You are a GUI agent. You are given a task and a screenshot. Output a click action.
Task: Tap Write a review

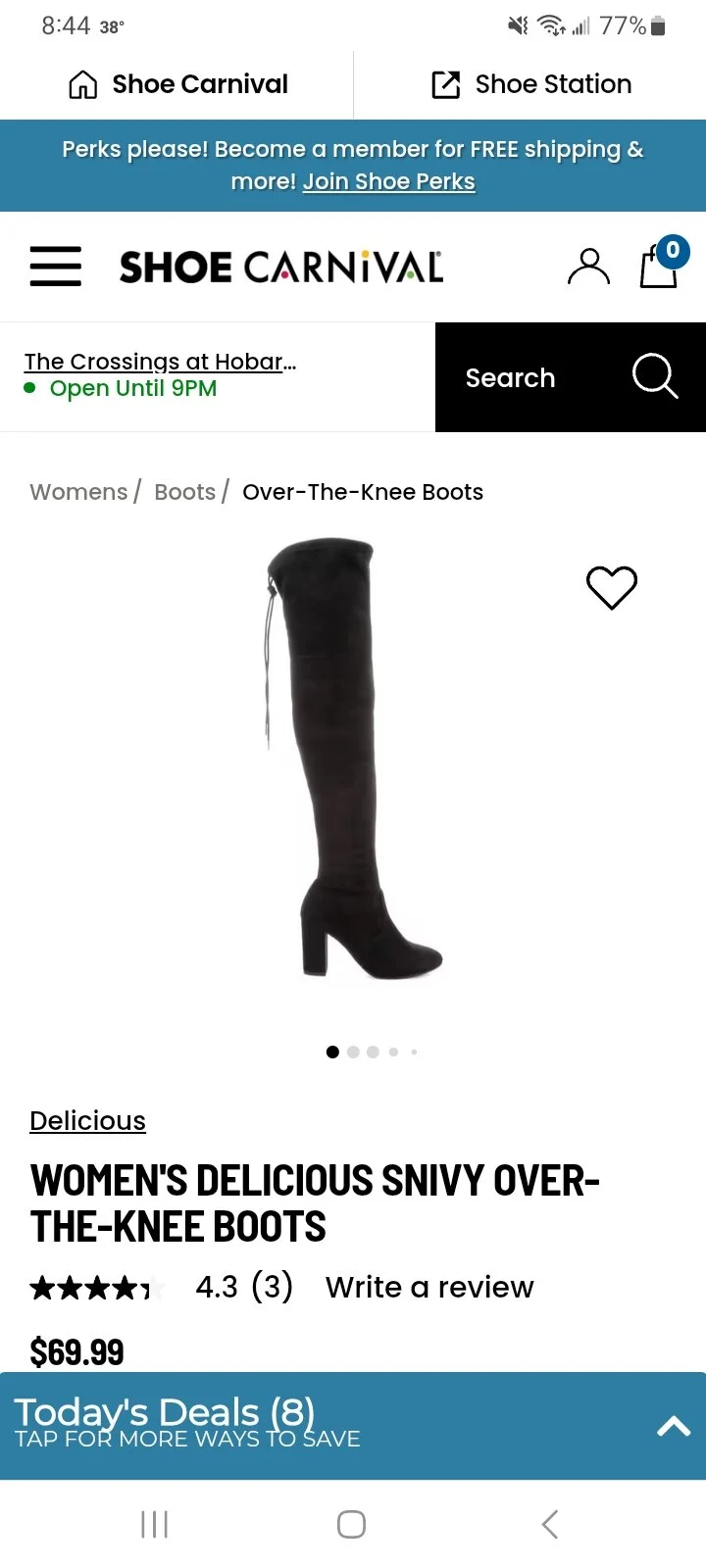pos(429,1287)
